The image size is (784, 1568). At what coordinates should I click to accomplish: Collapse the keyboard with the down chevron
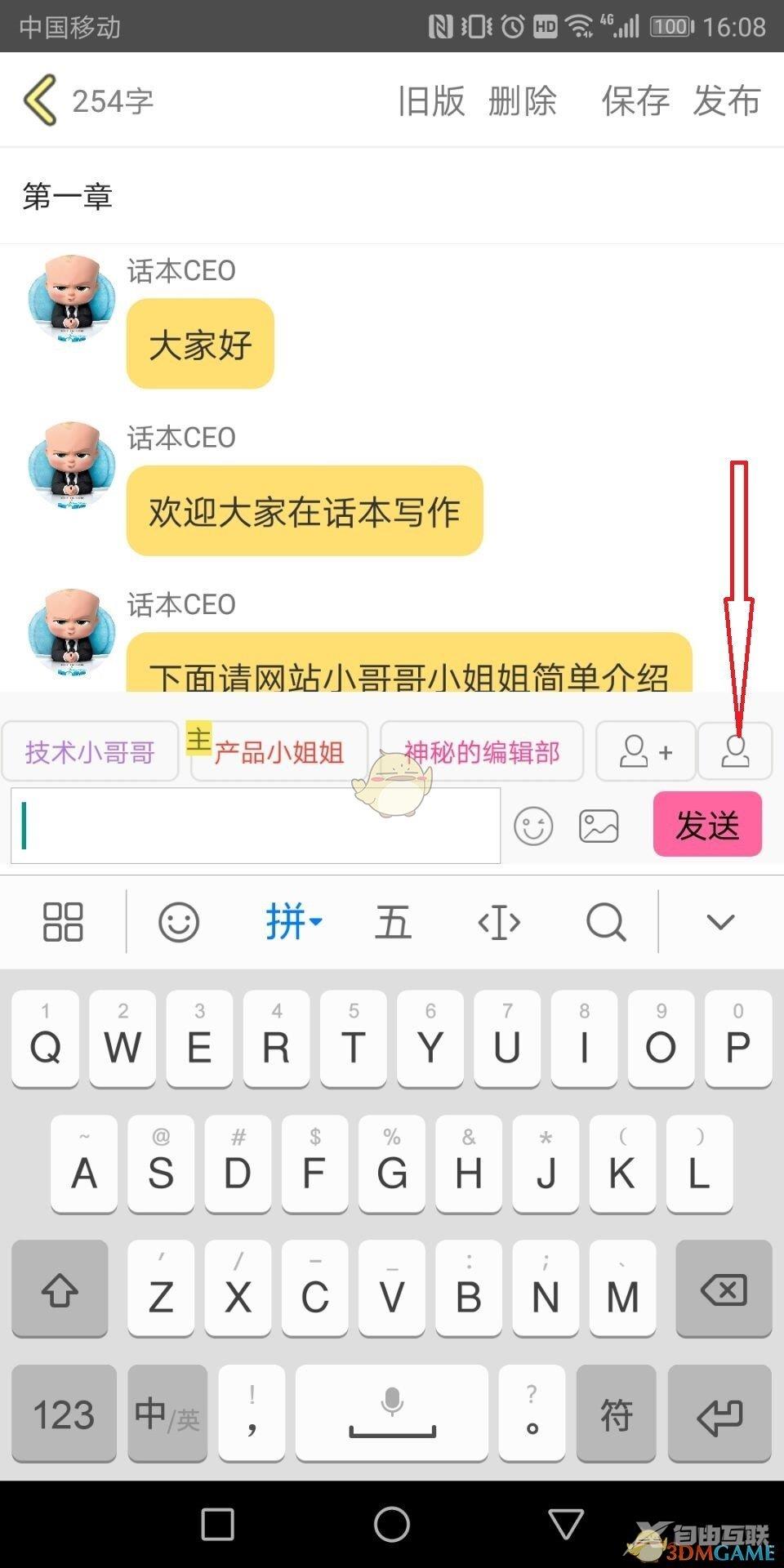720,922
